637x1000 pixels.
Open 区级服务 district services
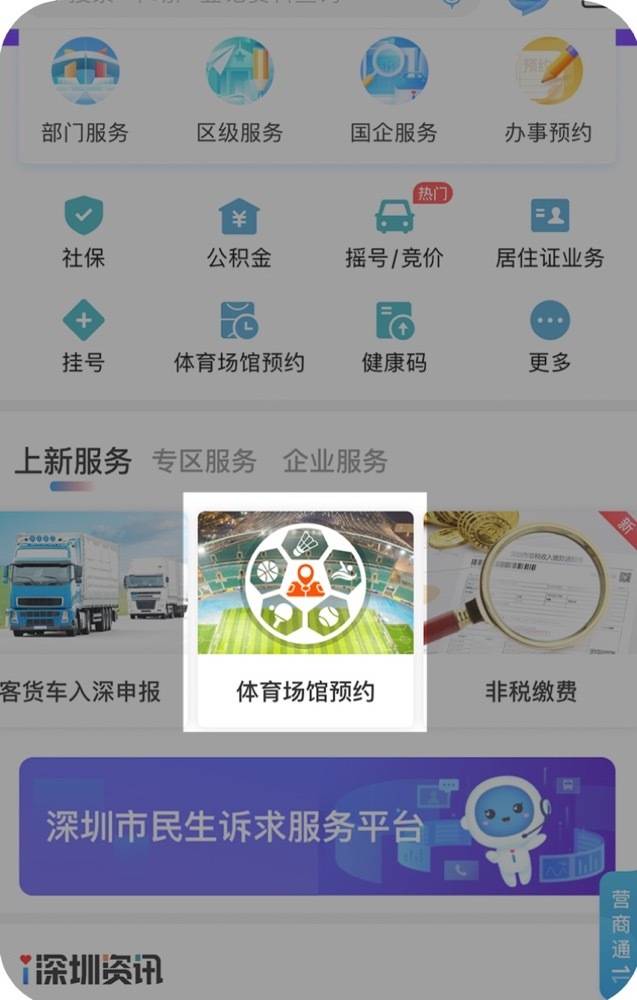click(x=240, y=92)
